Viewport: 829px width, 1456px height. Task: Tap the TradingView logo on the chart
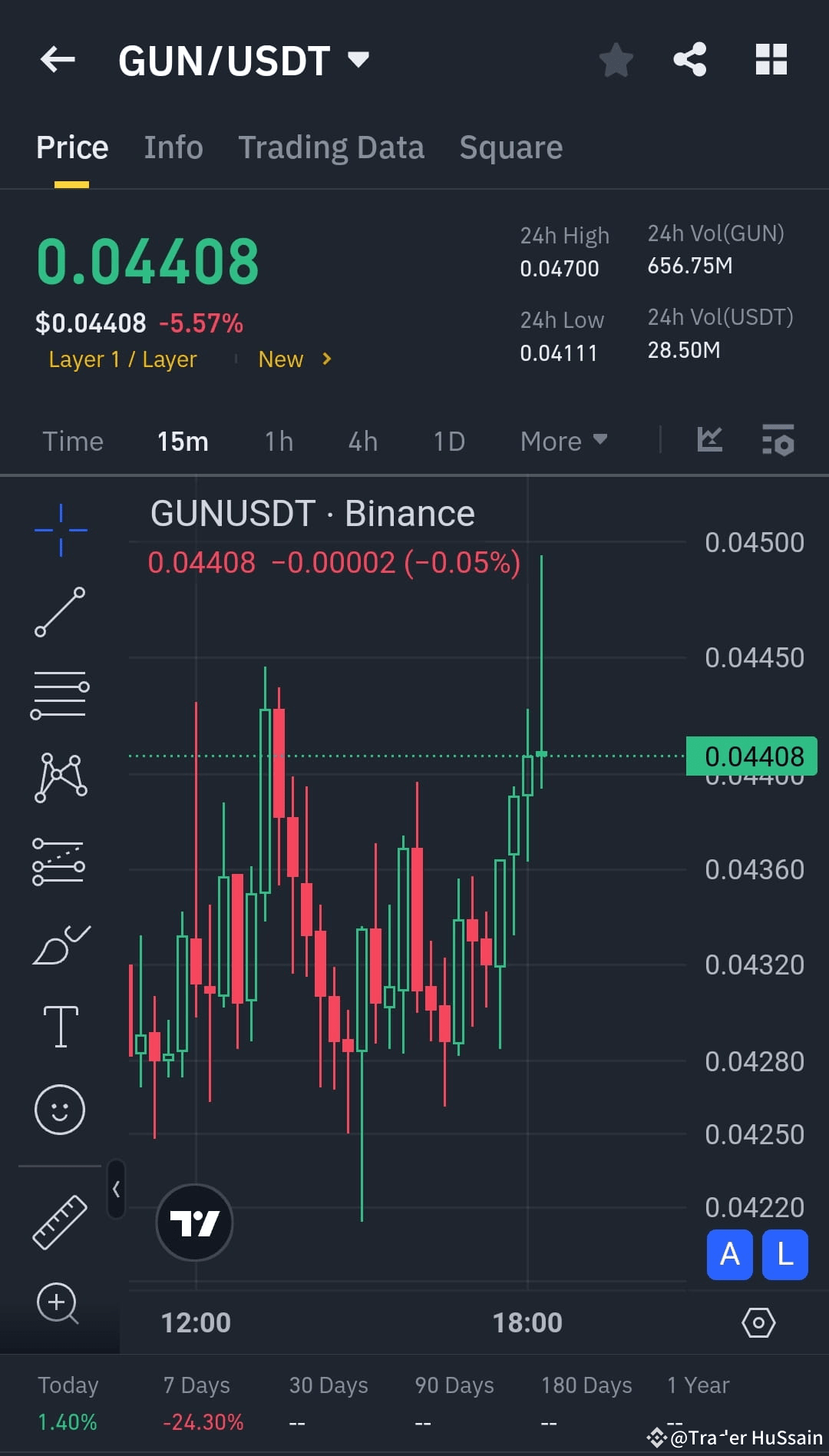tap(194, 1223)
